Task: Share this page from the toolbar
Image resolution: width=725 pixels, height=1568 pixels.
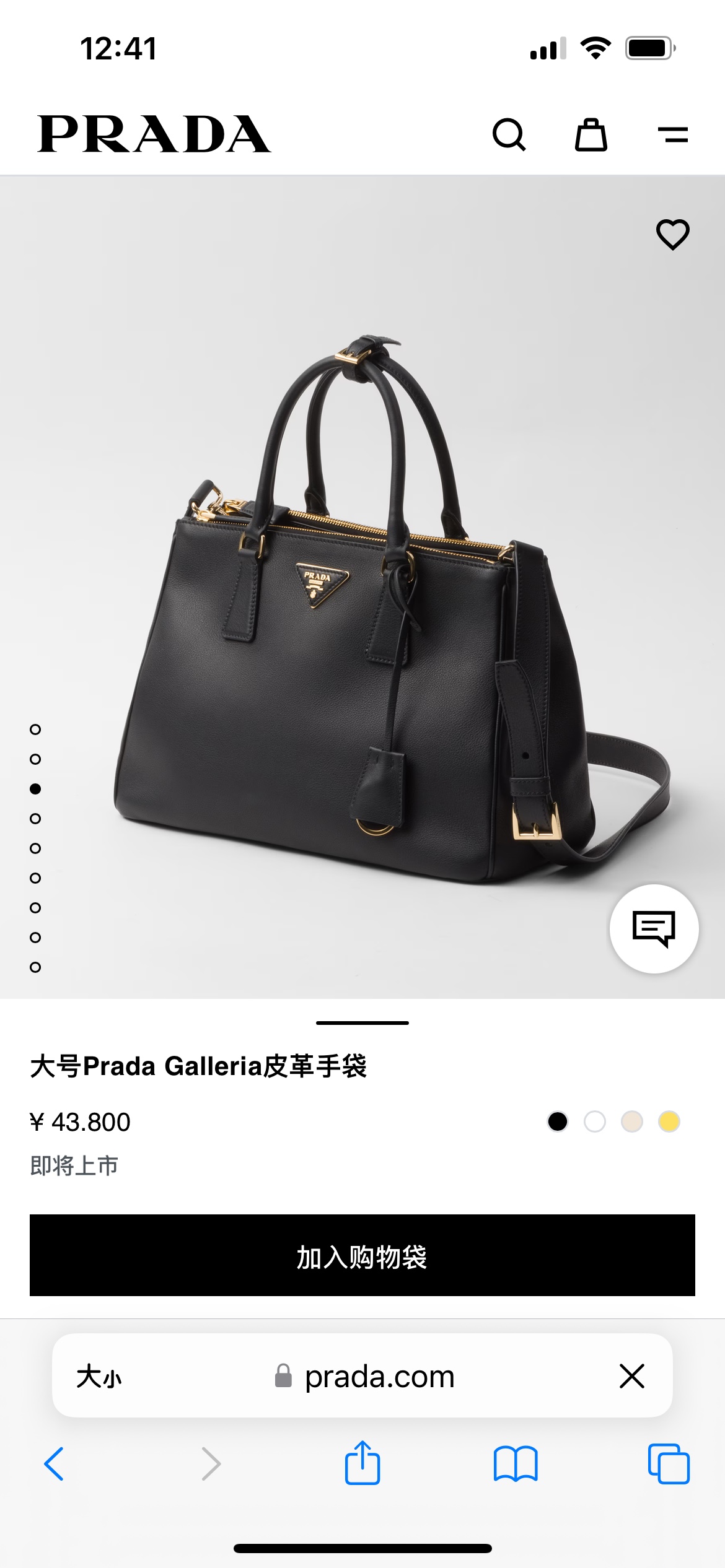Action: click(x=362, y=1464)
